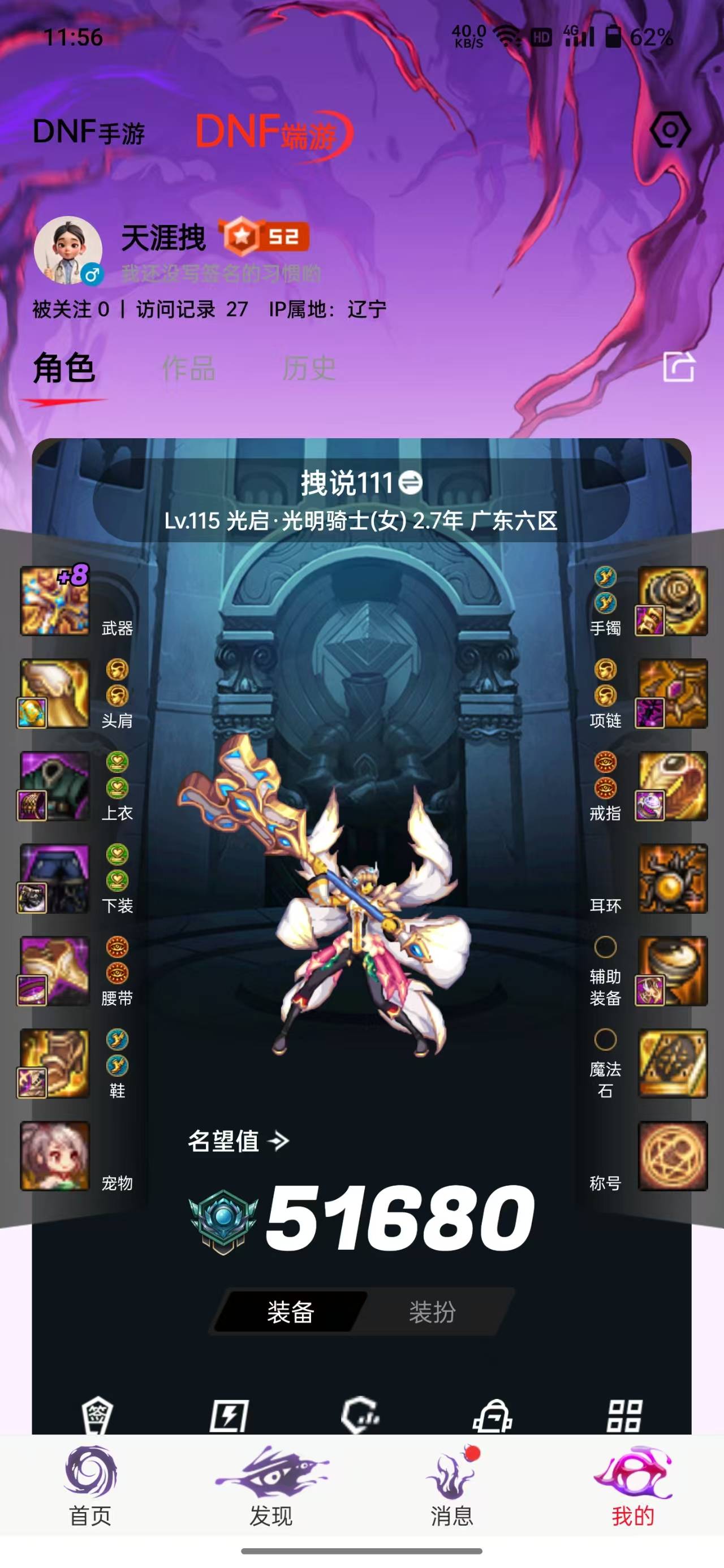Open the 手镯 bracelet item
724x1568 pixels.
pos(672,602)
